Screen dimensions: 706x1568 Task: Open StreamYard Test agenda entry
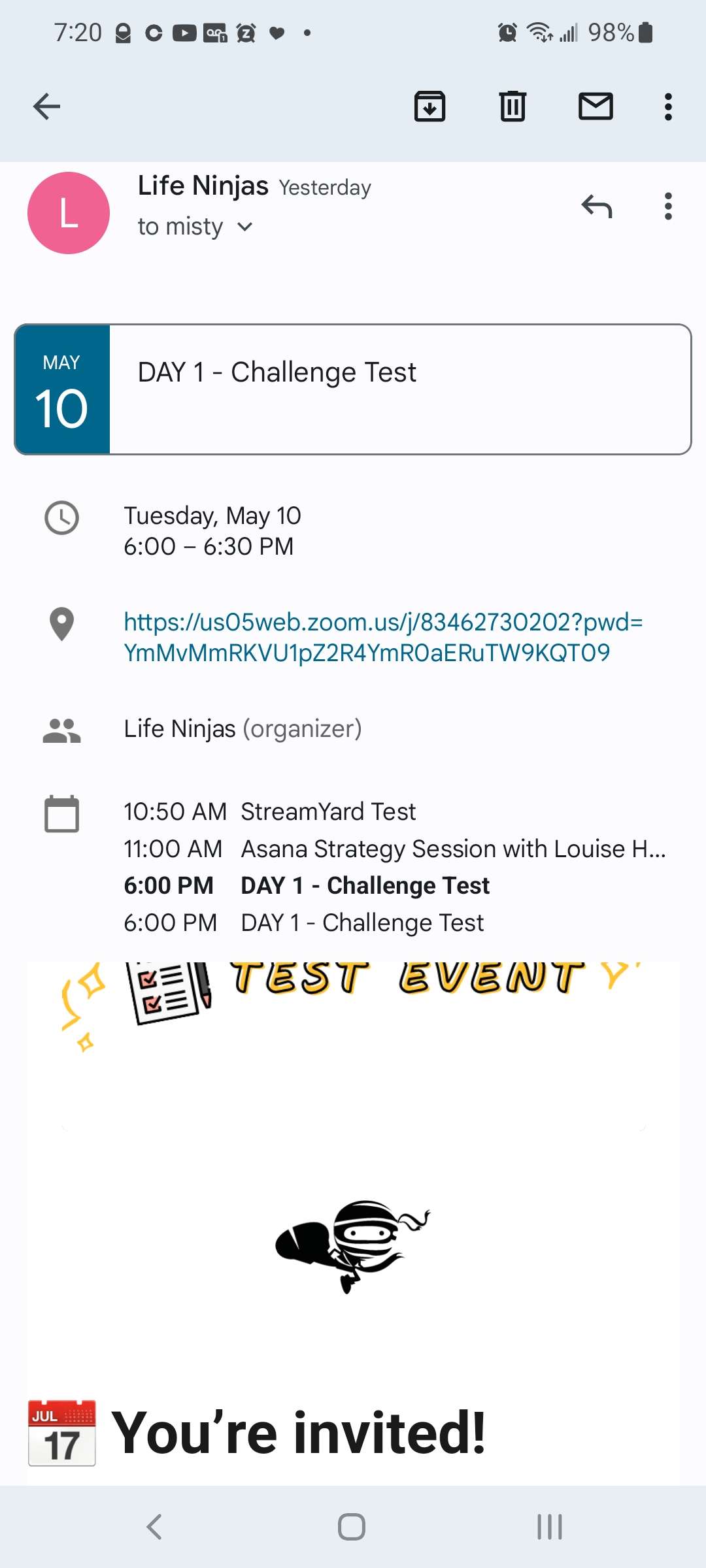327,811
